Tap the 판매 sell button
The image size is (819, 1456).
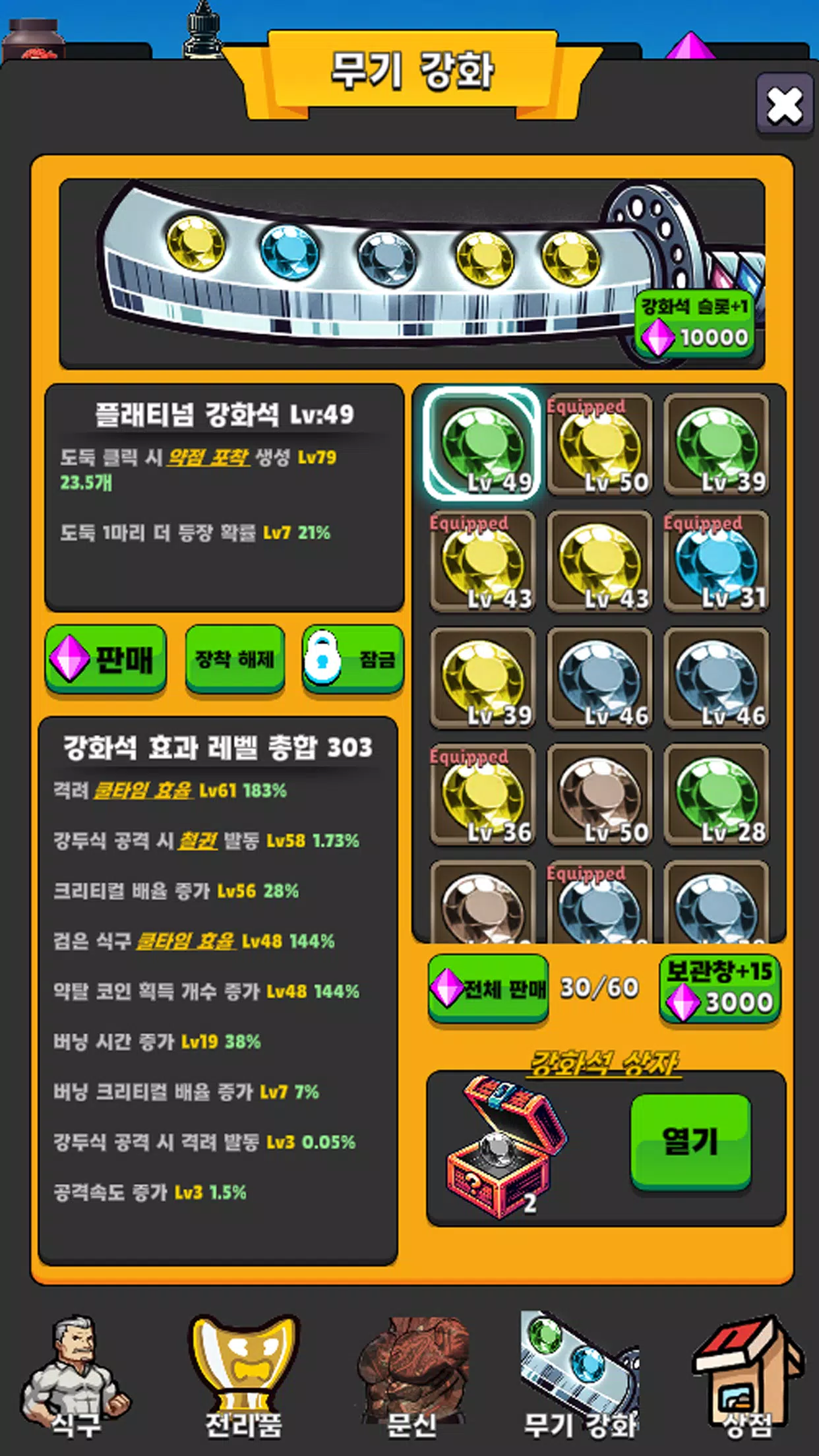[x=106, y=659]
